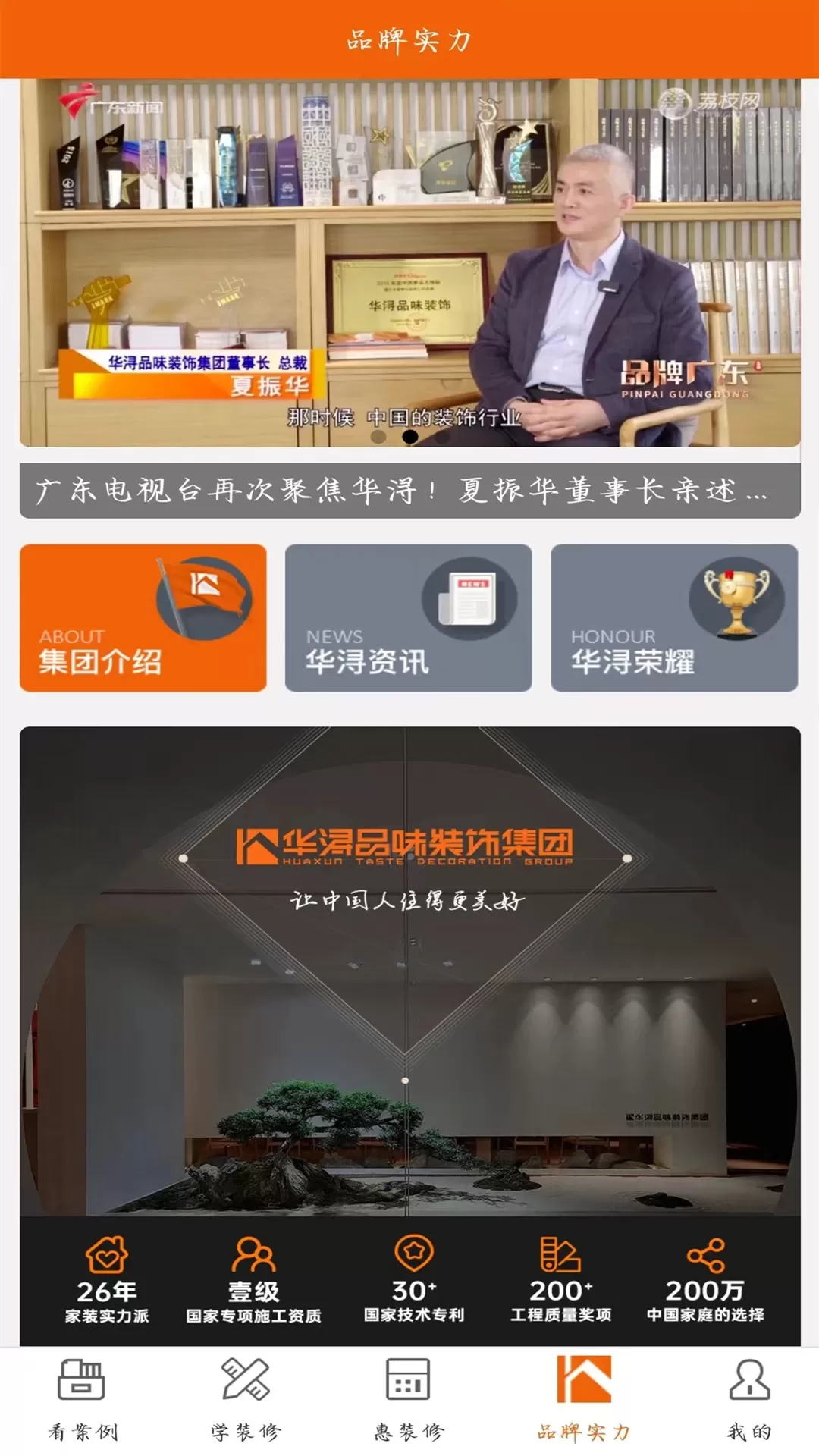This screenshot has height=1456, width=819.
Task: Switch to the 惠装修 tab
Action: coord(409,1399)
